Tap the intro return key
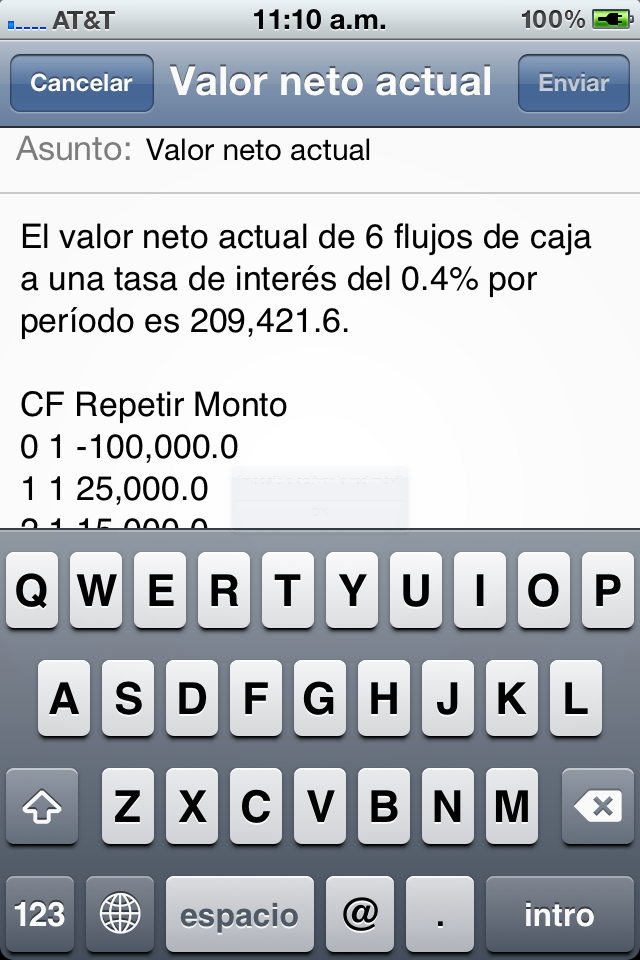Image resolution: width=640 pixels, height=960 pixels. 558,914
